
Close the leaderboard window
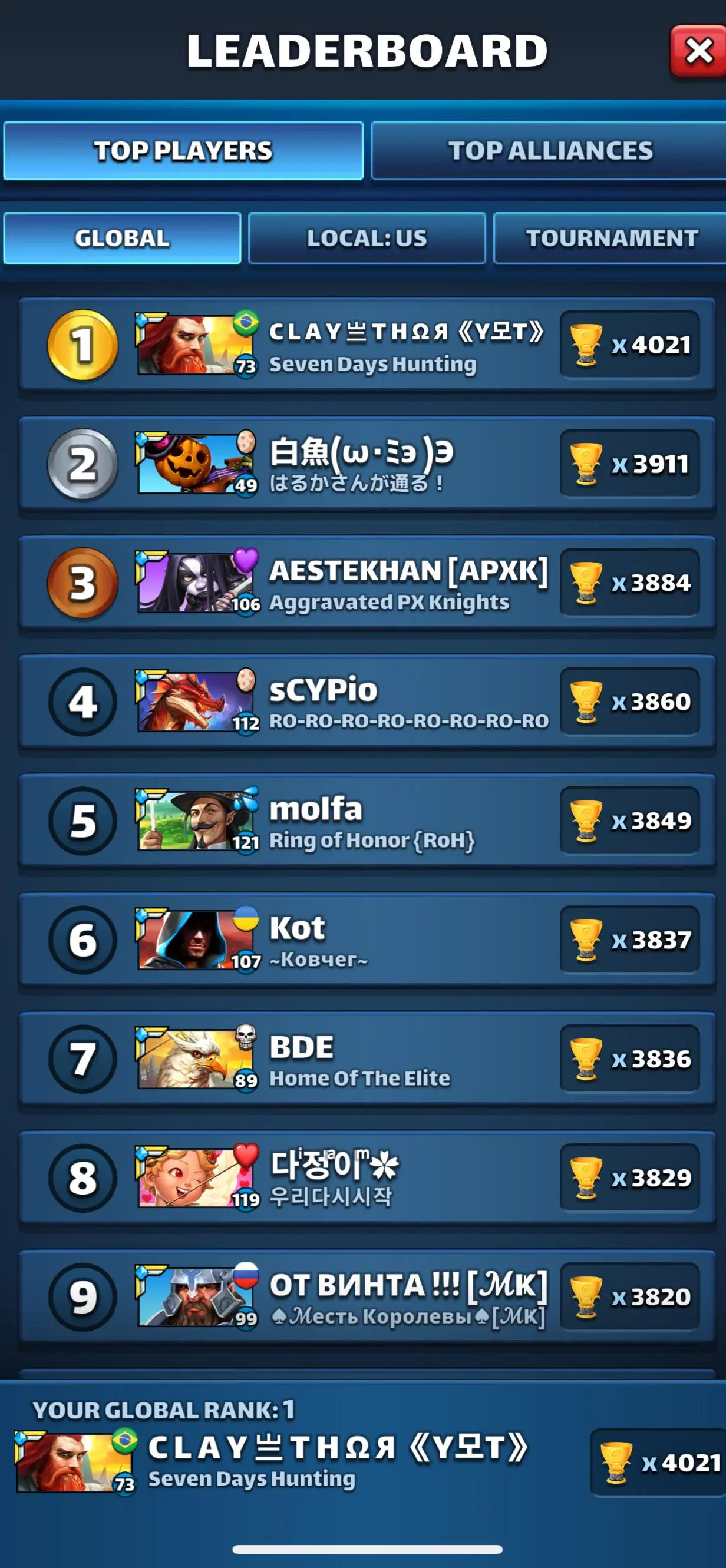coord(698,51)
